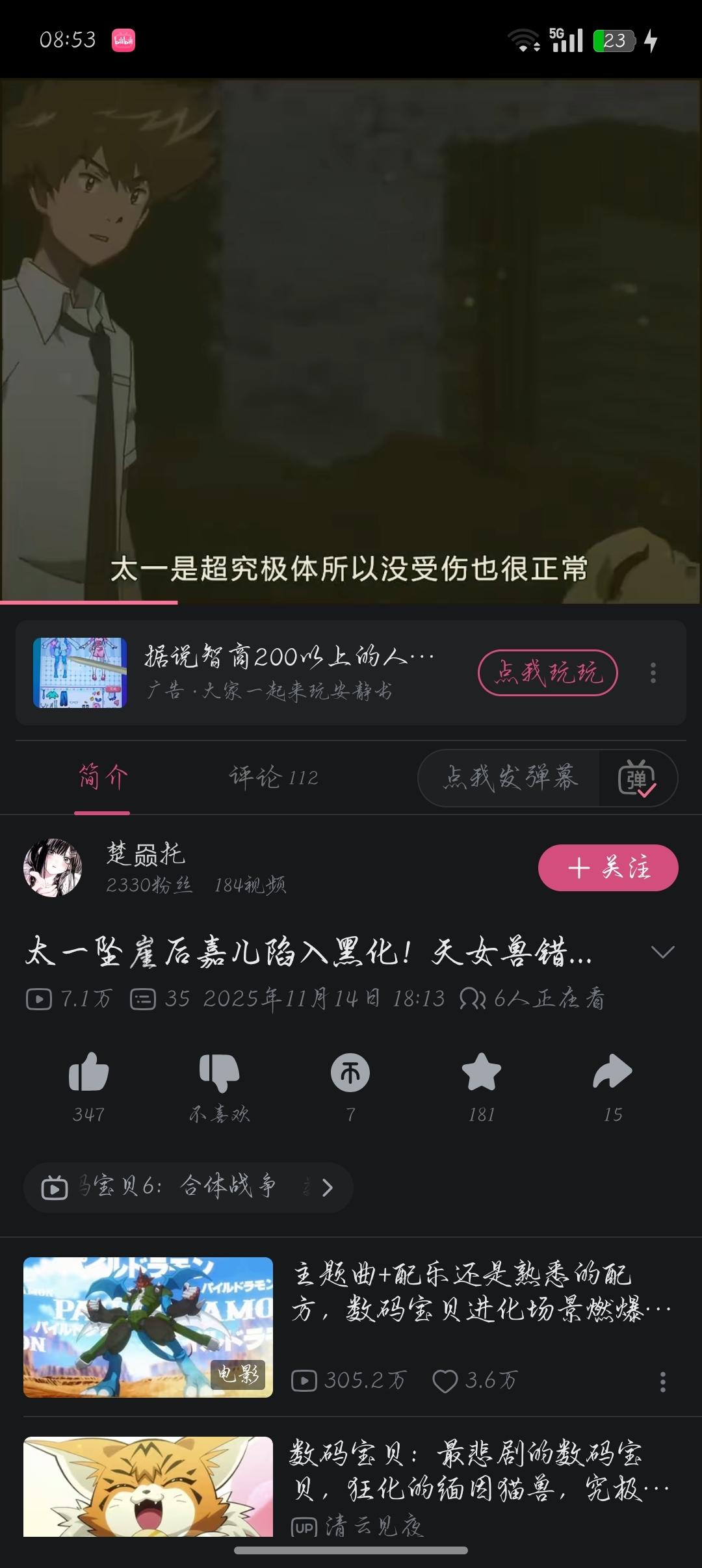Open options for the 305.2万 views video

pos(662,1381)
